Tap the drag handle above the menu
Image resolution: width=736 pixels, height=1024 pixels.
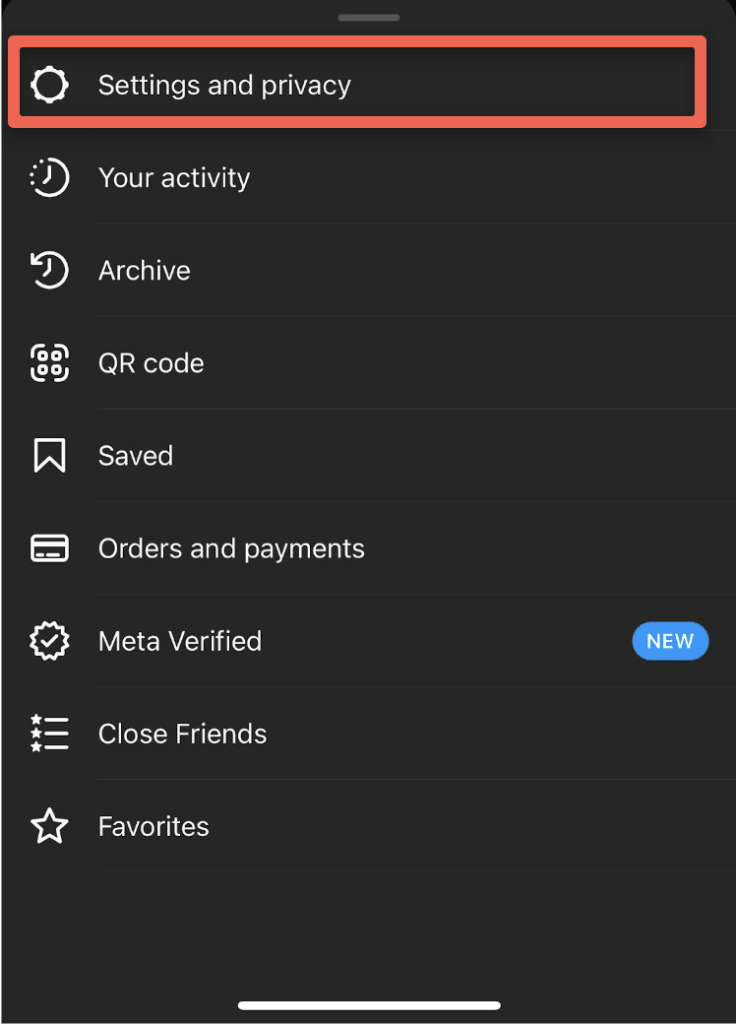[368, 17]
